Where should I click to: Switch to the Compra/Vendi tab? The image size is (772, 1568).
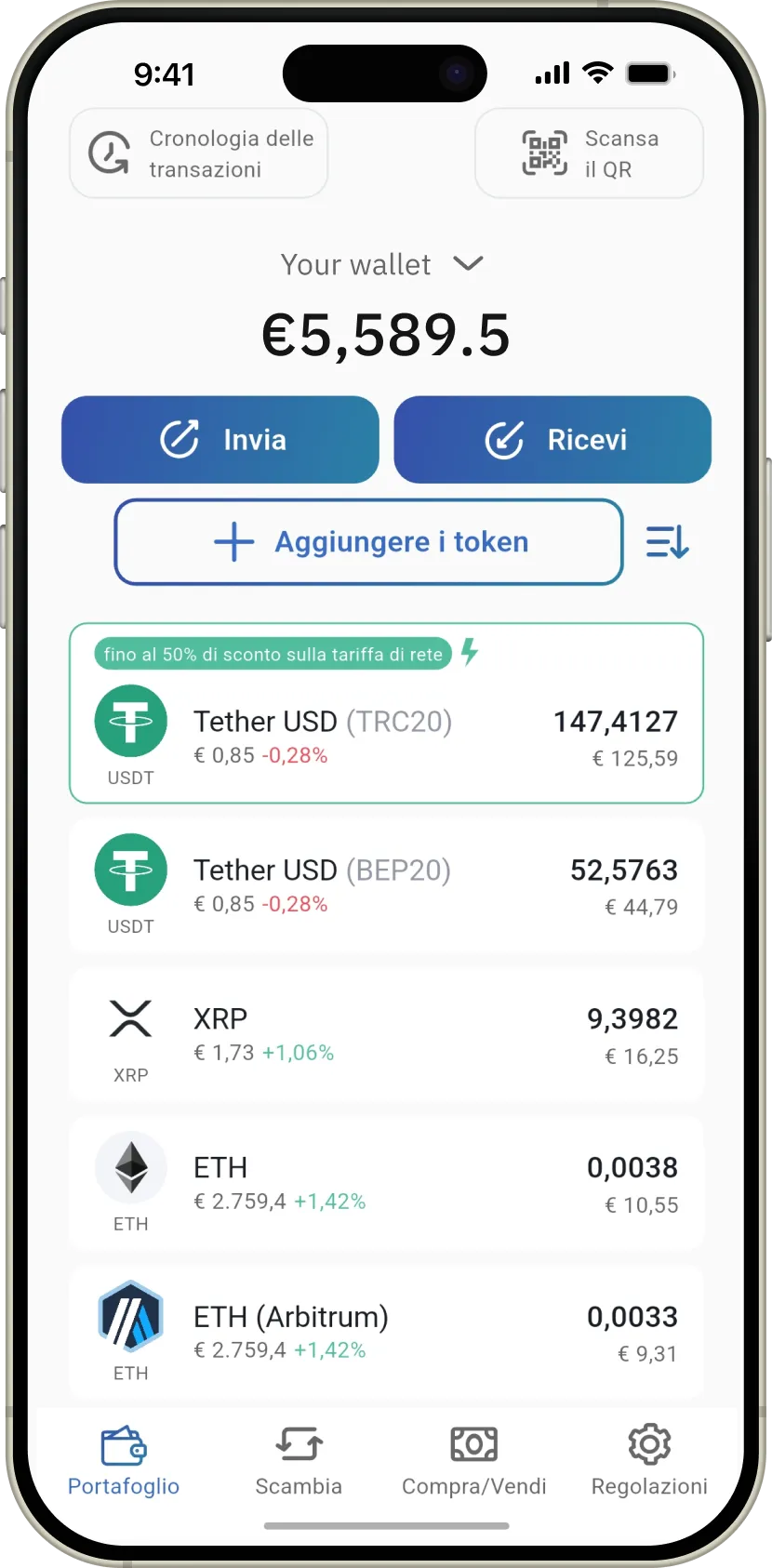tap(473, 1465)
